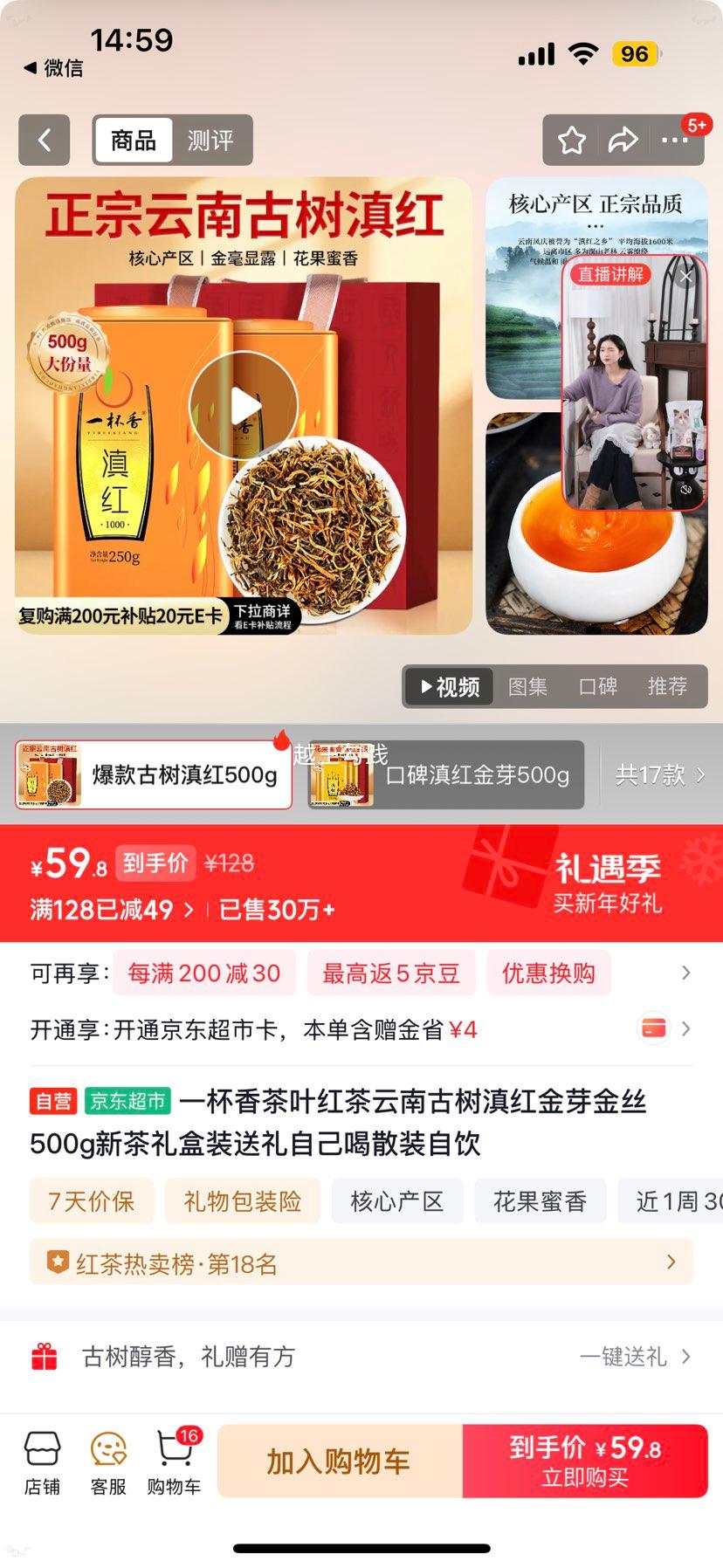Favorite the product via the star icon
723x1568 pixels.
coord(571,141)
